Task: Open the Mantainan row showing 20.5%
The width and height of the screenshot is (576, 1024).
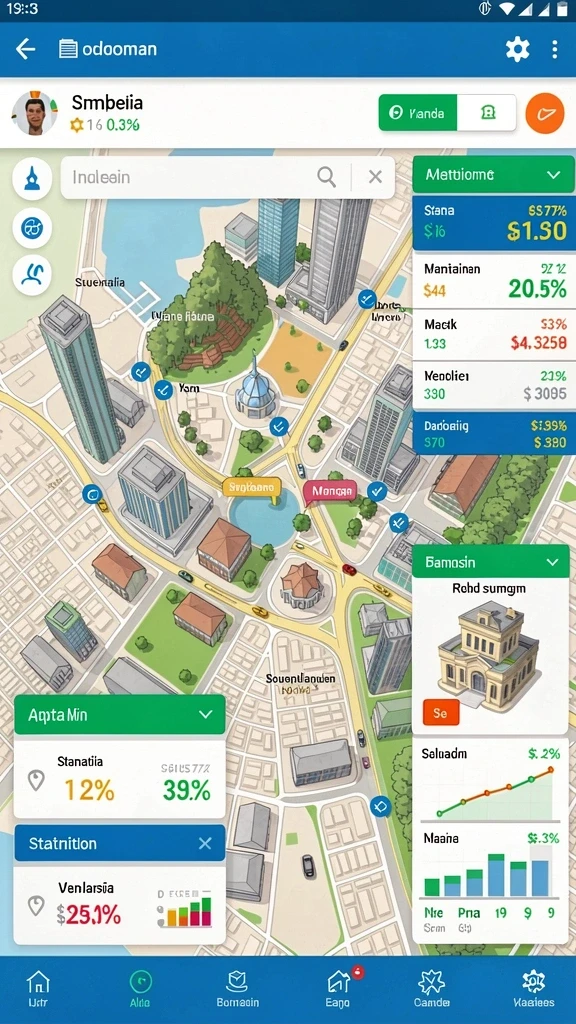Action: click(494, 280)
